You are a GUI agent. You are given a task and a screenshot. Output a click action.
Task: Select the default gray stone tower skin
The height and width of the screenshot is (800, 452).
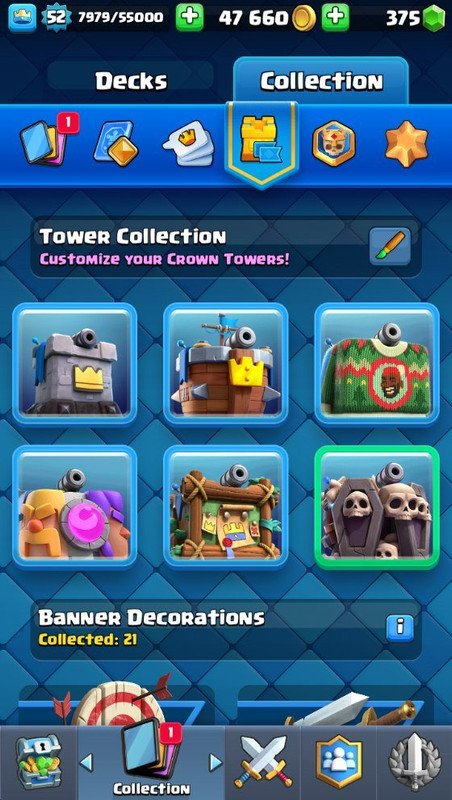point(74,364)
